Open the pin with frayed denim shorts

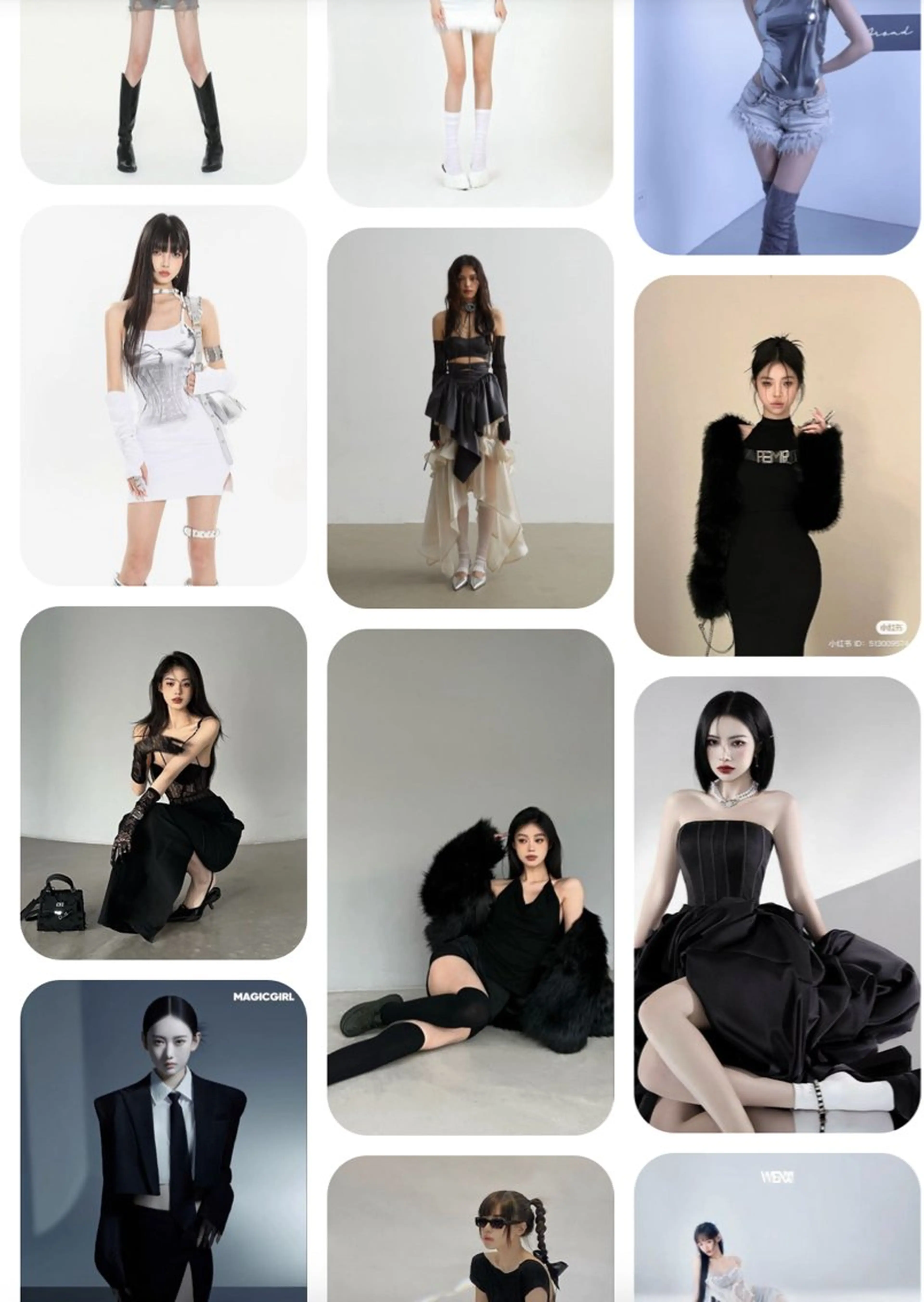pyautogui.click(x=777, y=125)
